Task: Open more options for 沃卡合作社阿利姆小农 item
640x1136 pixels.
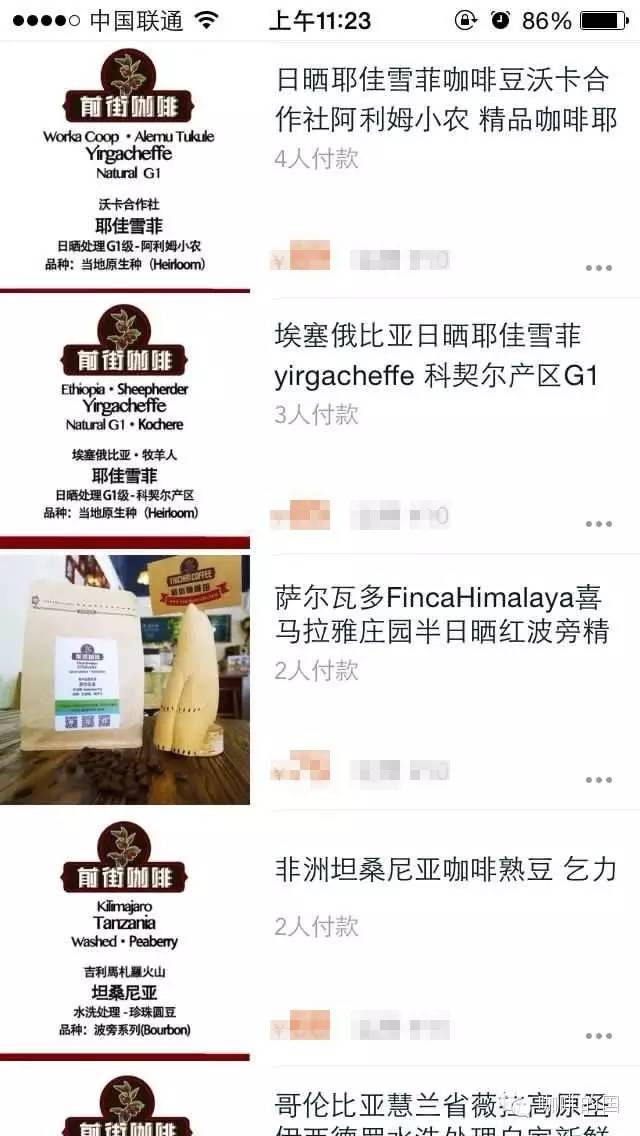Action: 599,268
